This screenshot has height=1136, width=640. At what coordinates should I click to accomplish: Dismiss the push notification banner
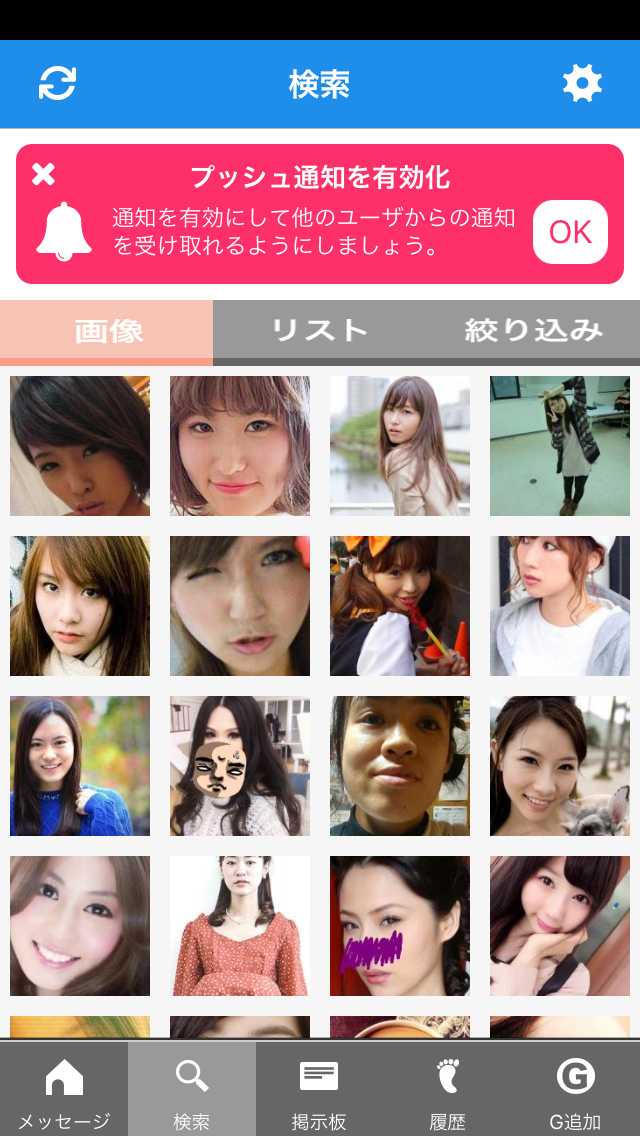43,174
